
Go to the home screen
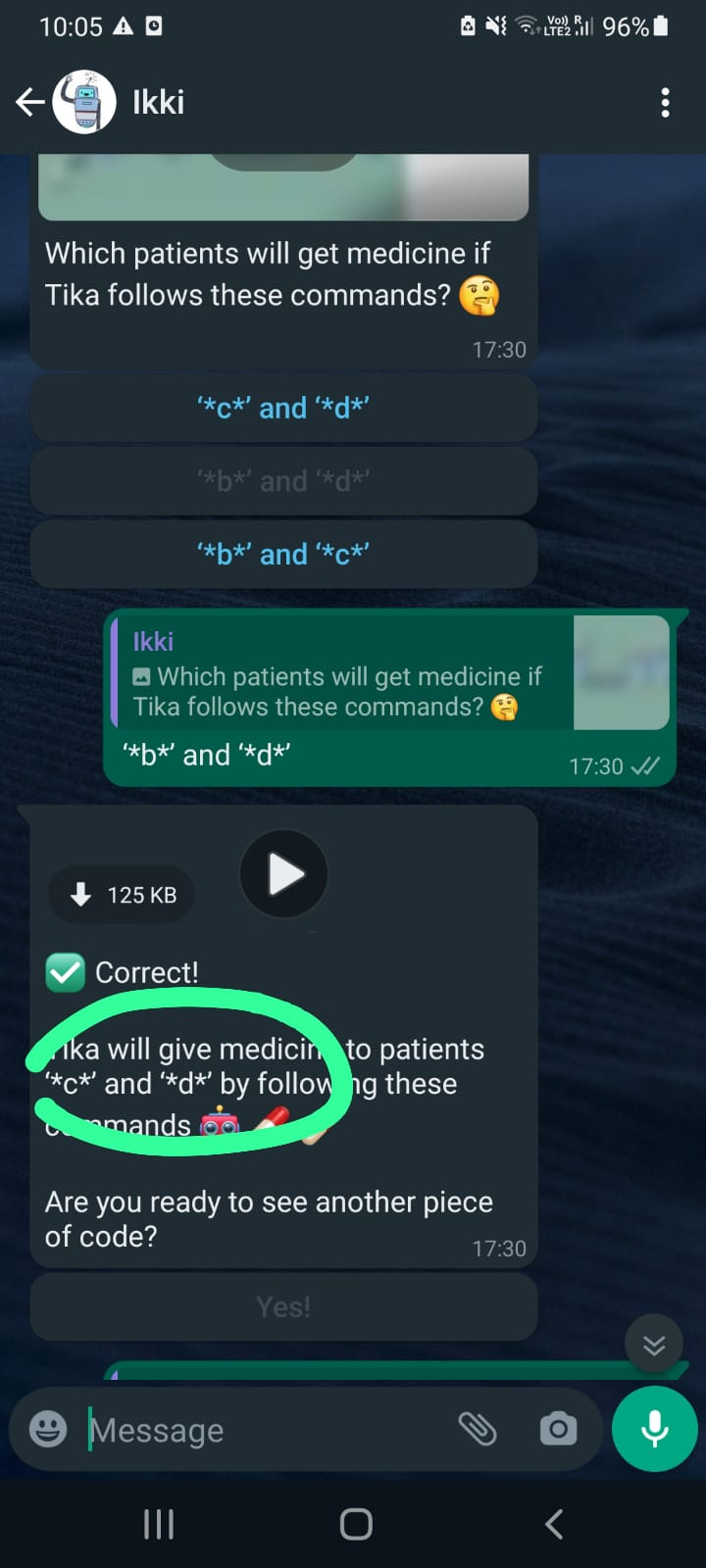click(355, 1524)
